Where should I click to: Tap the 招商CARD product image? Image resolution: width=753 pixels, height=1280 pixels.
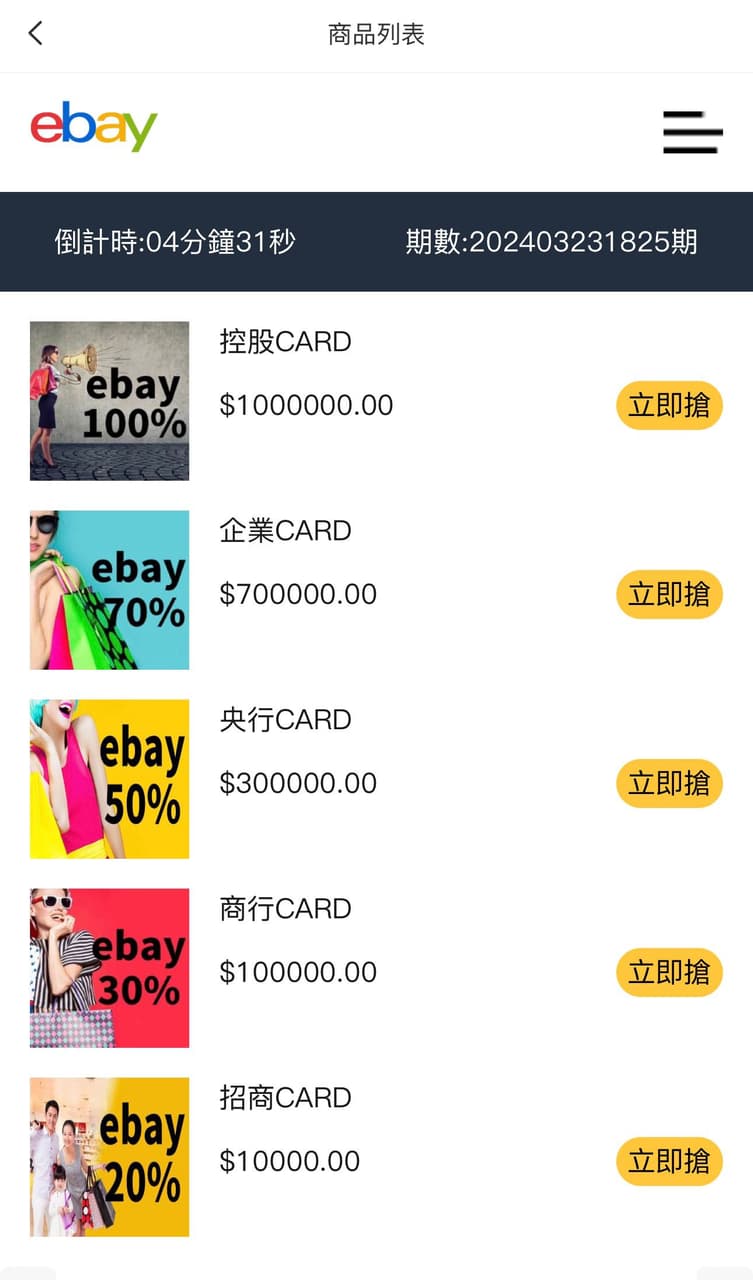coord(109,1157)
